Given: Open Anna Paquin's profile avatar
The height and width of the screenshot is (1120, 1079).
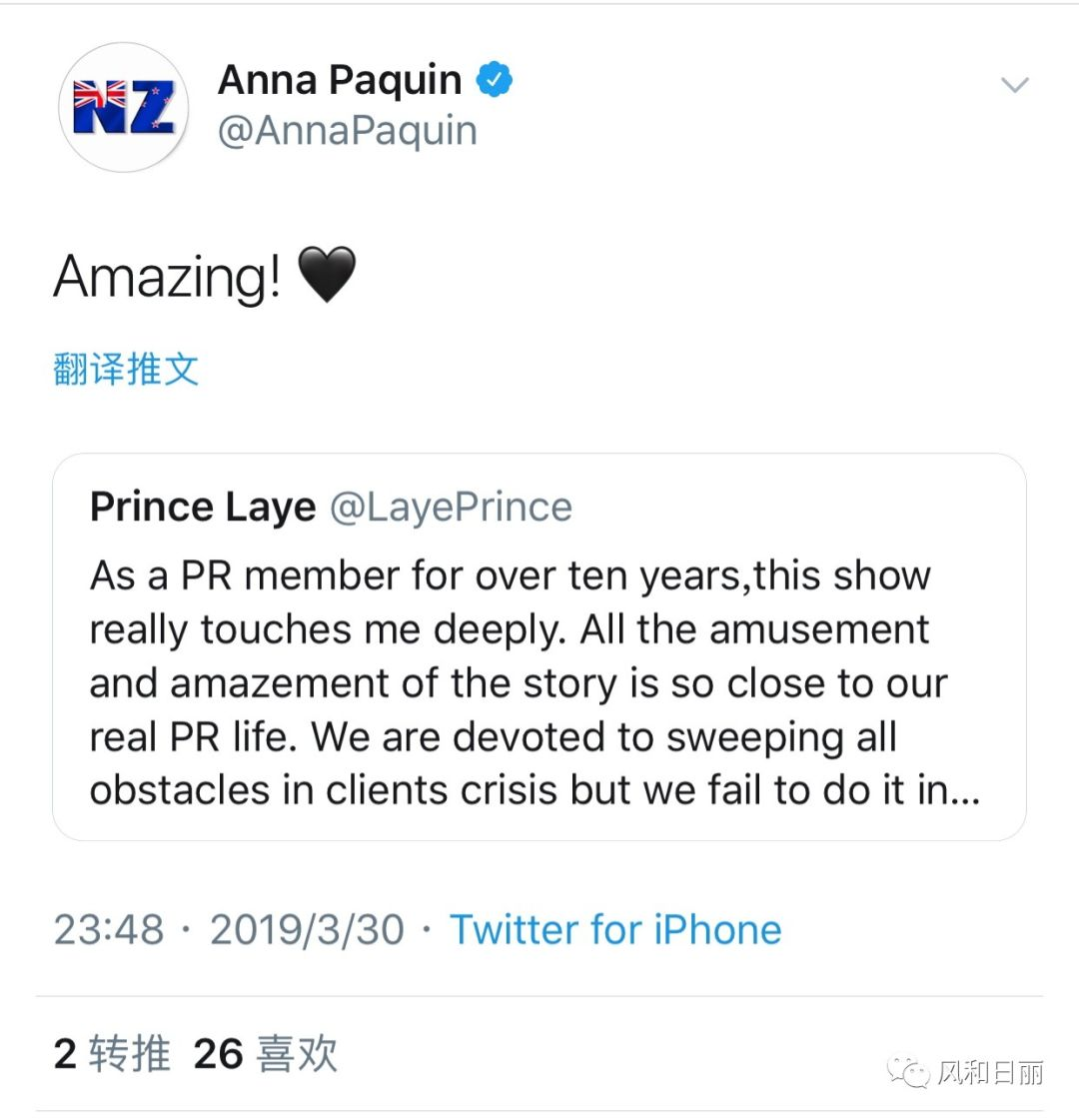Looking at the screenshot, I should click(124, 107).
